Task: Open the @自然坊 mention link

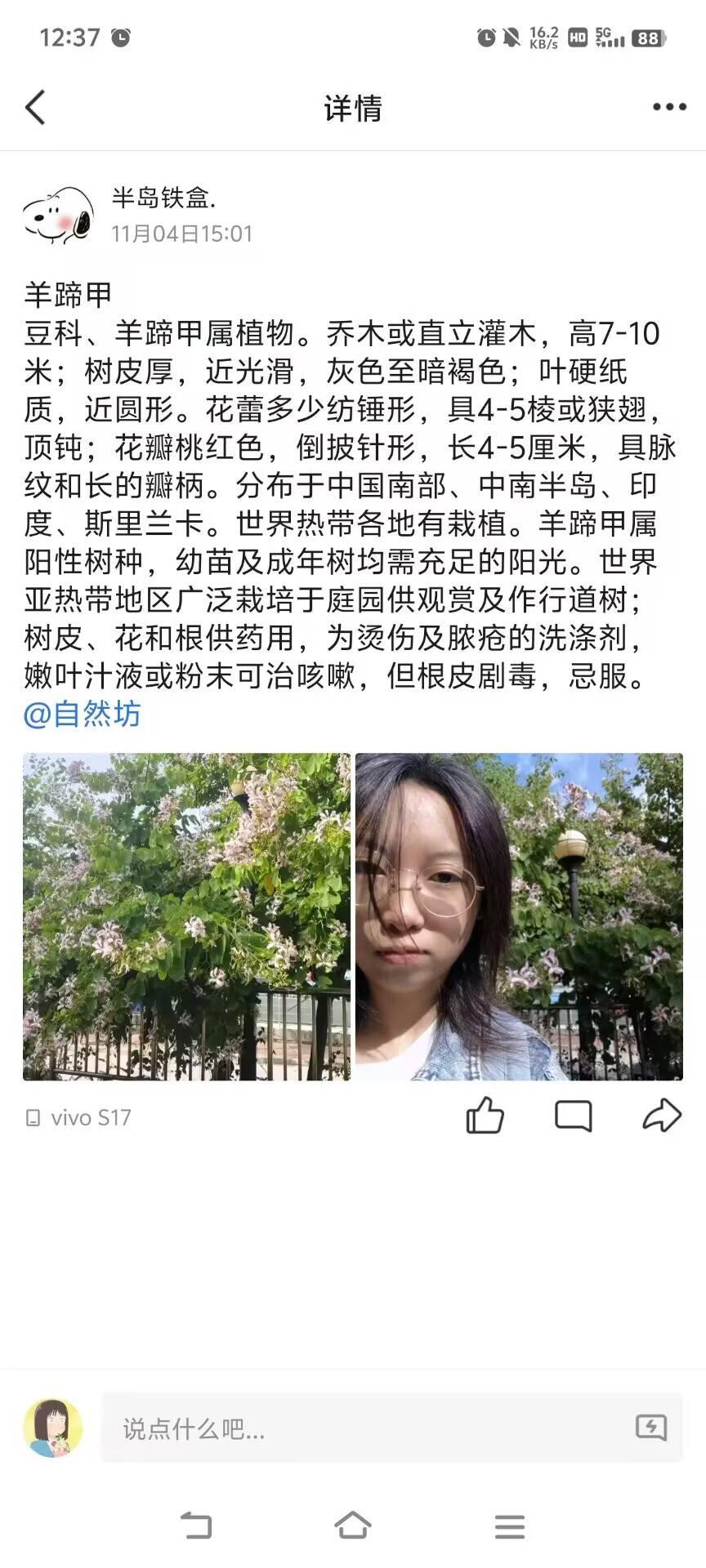Action: click(82, 714)
